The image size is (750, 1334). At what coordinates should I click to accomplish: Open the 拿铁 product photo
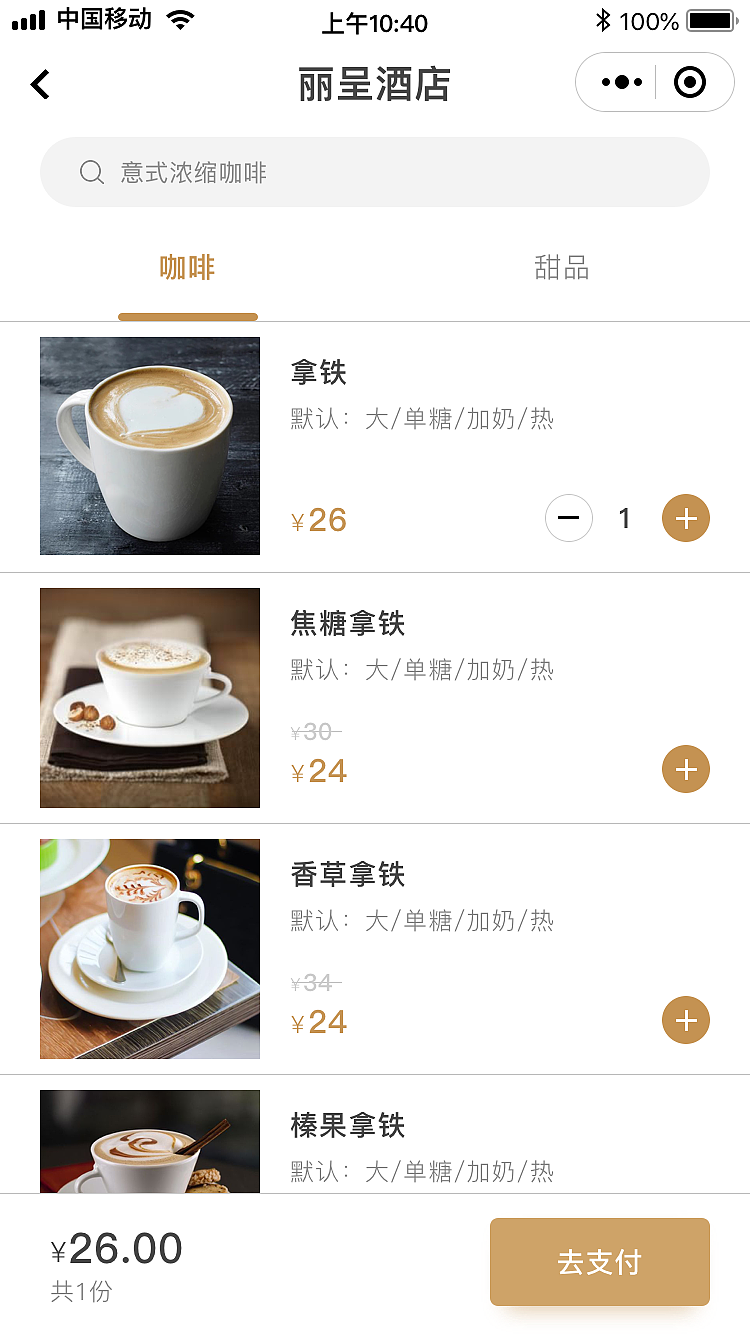click(150, 446)
